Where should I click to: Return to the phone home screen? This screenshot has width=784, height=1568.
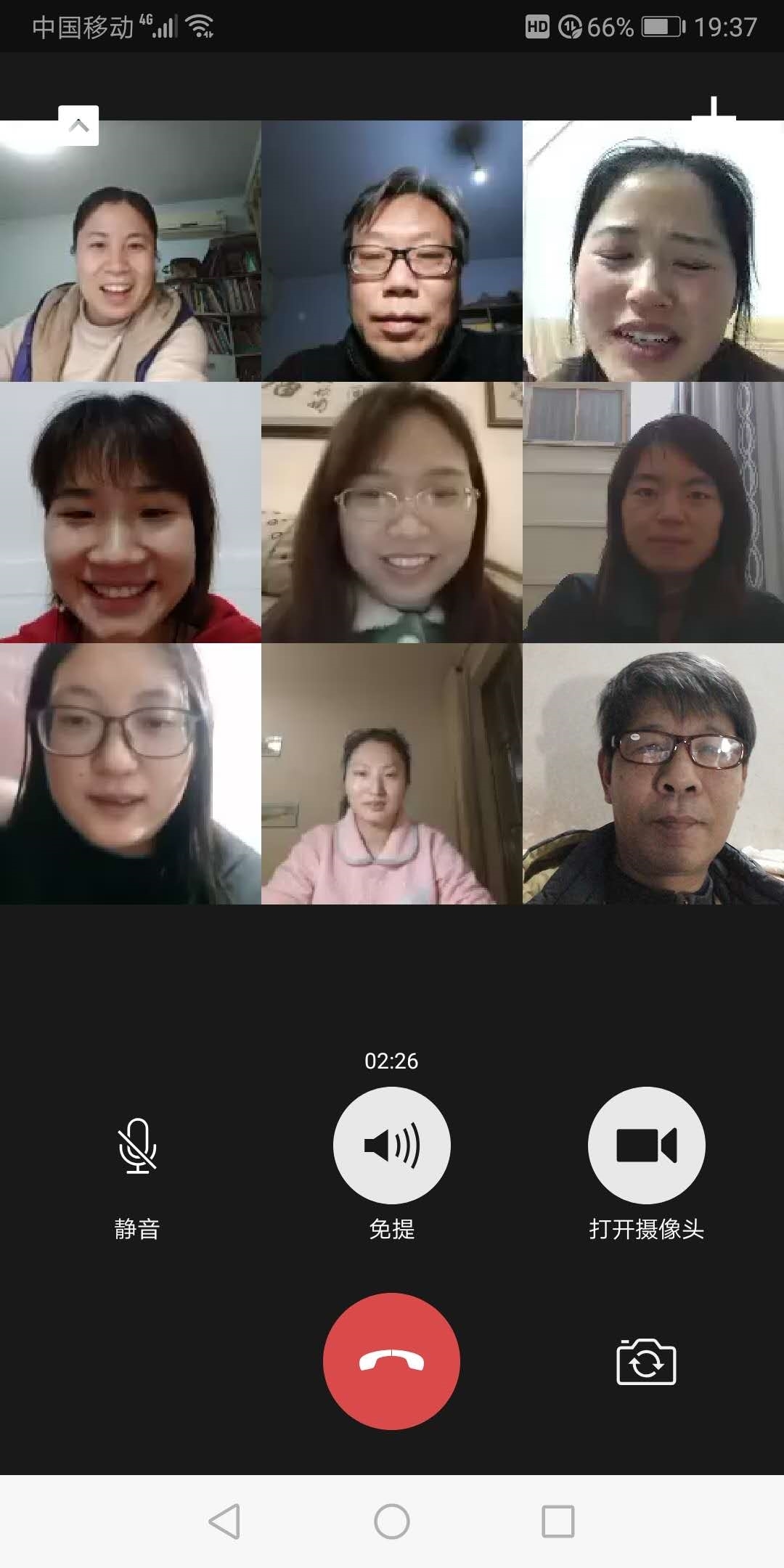tap(391, 1521)
